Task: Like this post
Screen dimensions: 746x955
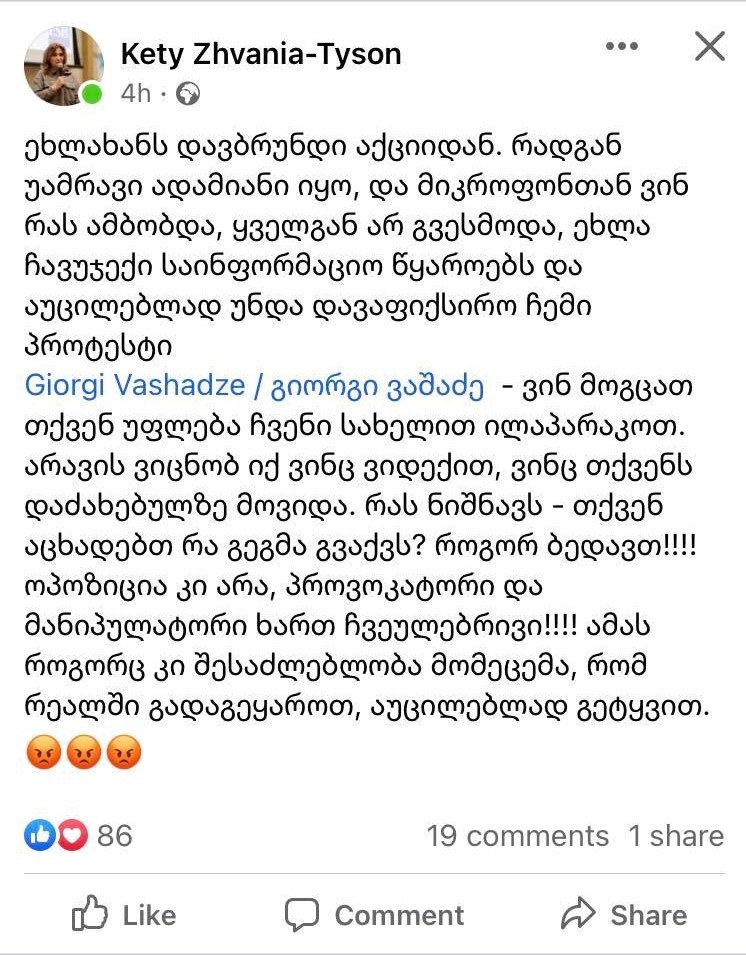Action: 124,915
